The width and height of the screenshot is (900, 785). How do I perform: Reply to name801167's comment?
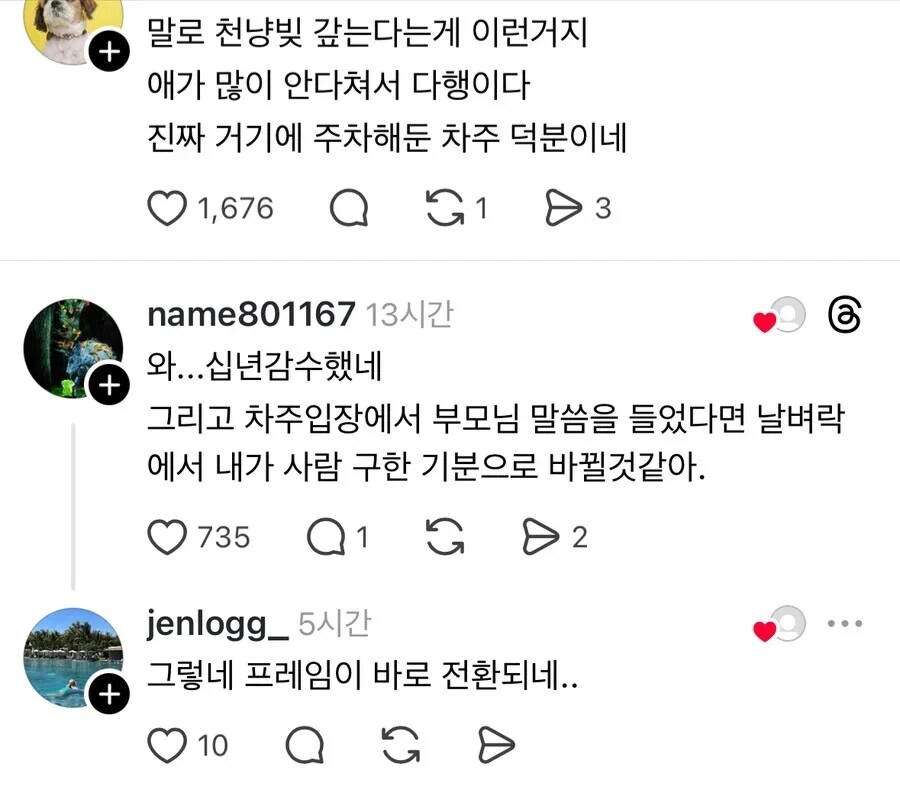325,538
